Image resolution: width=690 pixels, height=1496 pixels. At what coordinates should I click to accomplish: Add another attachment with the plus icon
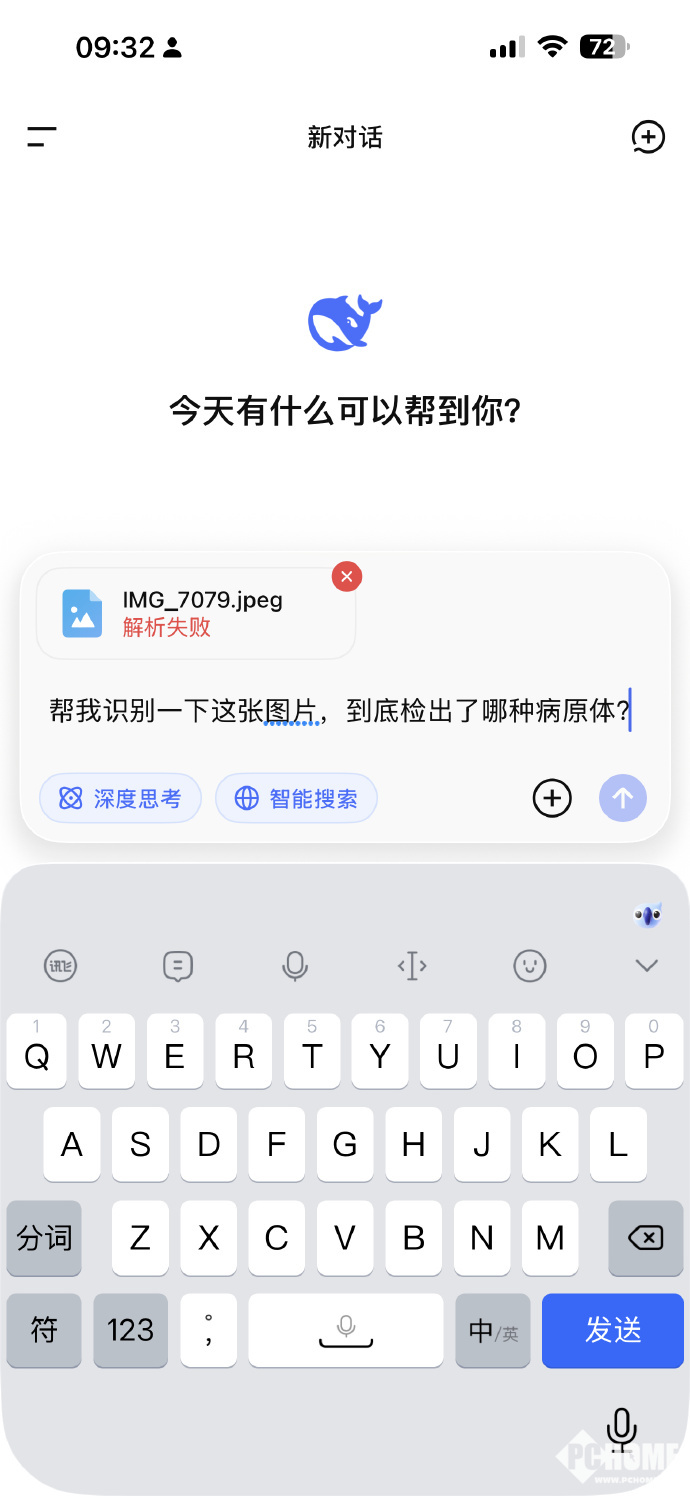(552, 798)
